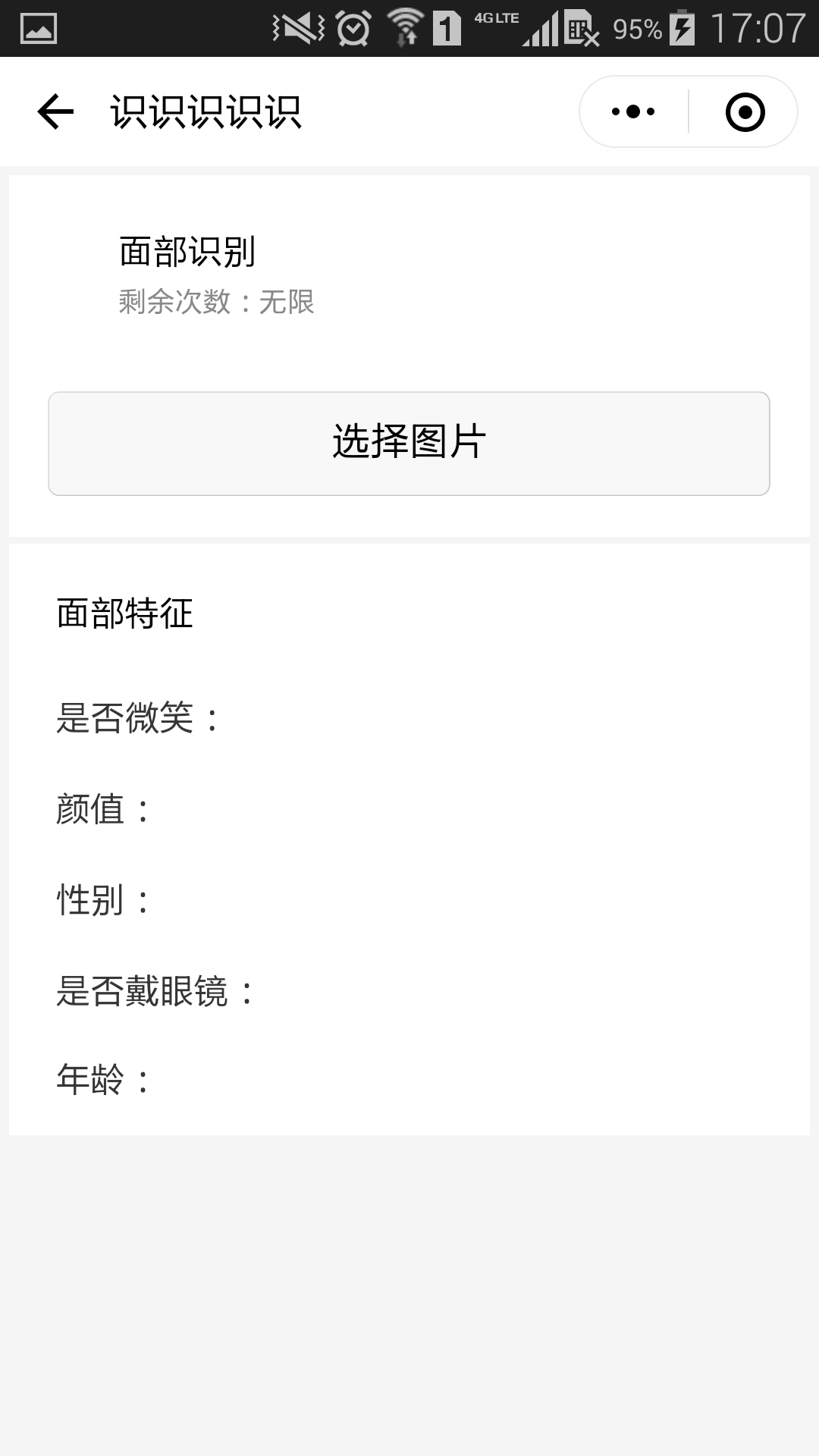819x1456 pixels.
Task: Open the three-dot more menu
Action: [x=633, y=112]
